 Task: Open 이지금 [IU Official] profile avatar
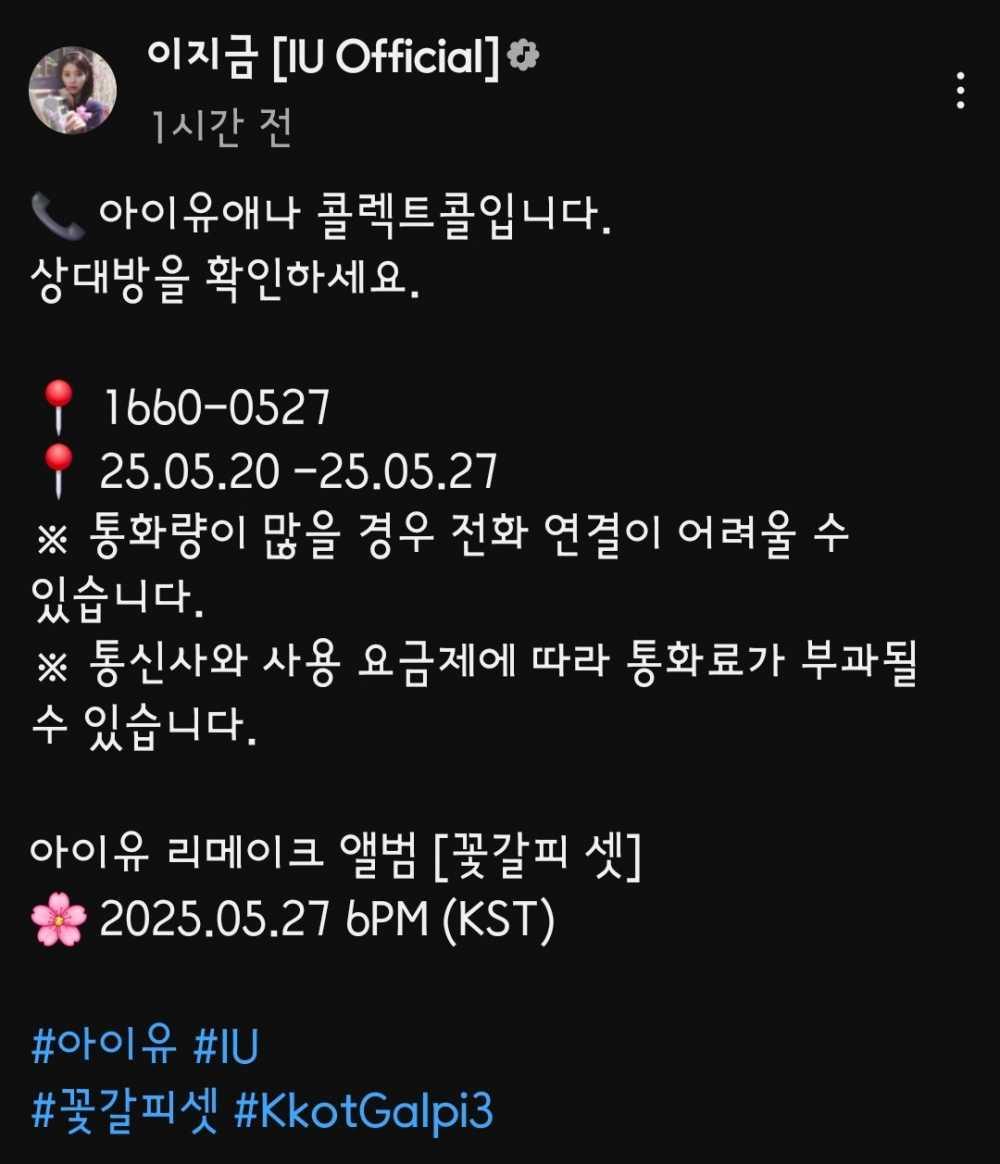(72, 90)
